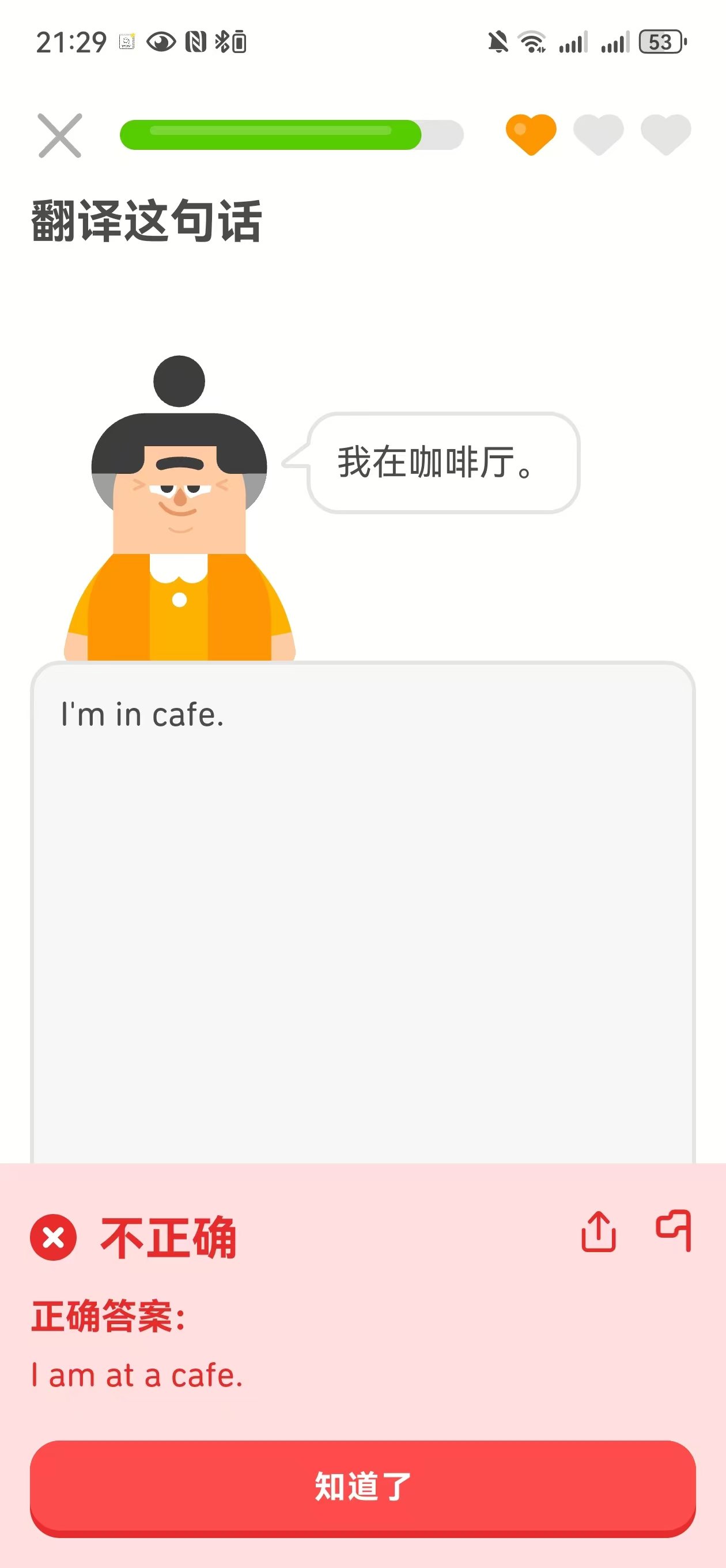Report this question using the flag icon
726x1568 pixels.
point(674,1230)
